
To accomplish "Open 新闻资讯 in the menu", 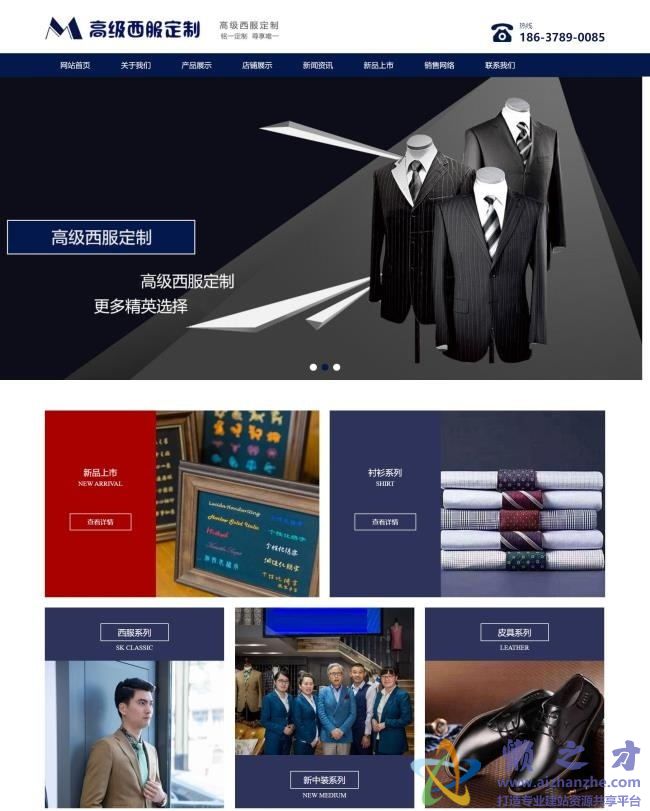I will (318, 65).
